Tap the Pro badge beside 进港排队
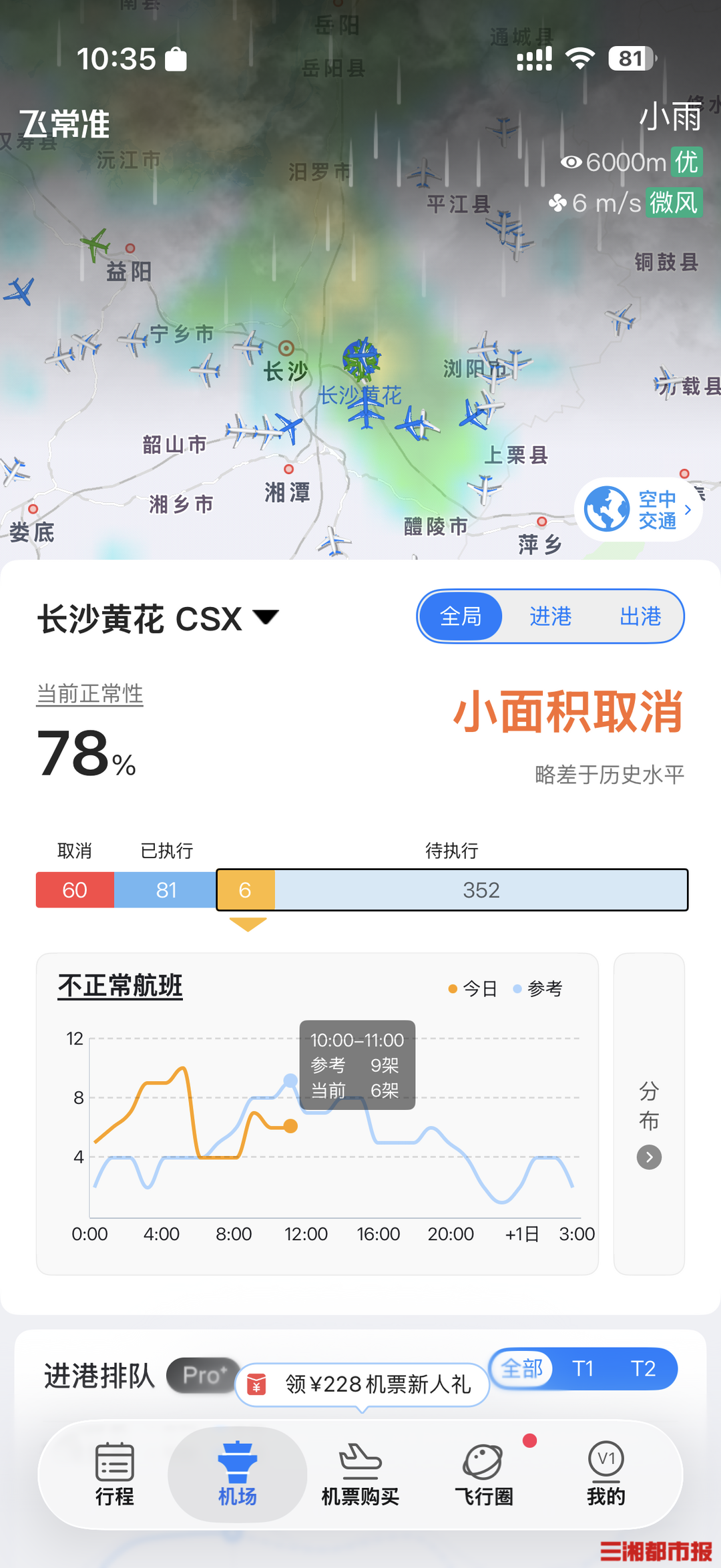 click(204, 1375)
